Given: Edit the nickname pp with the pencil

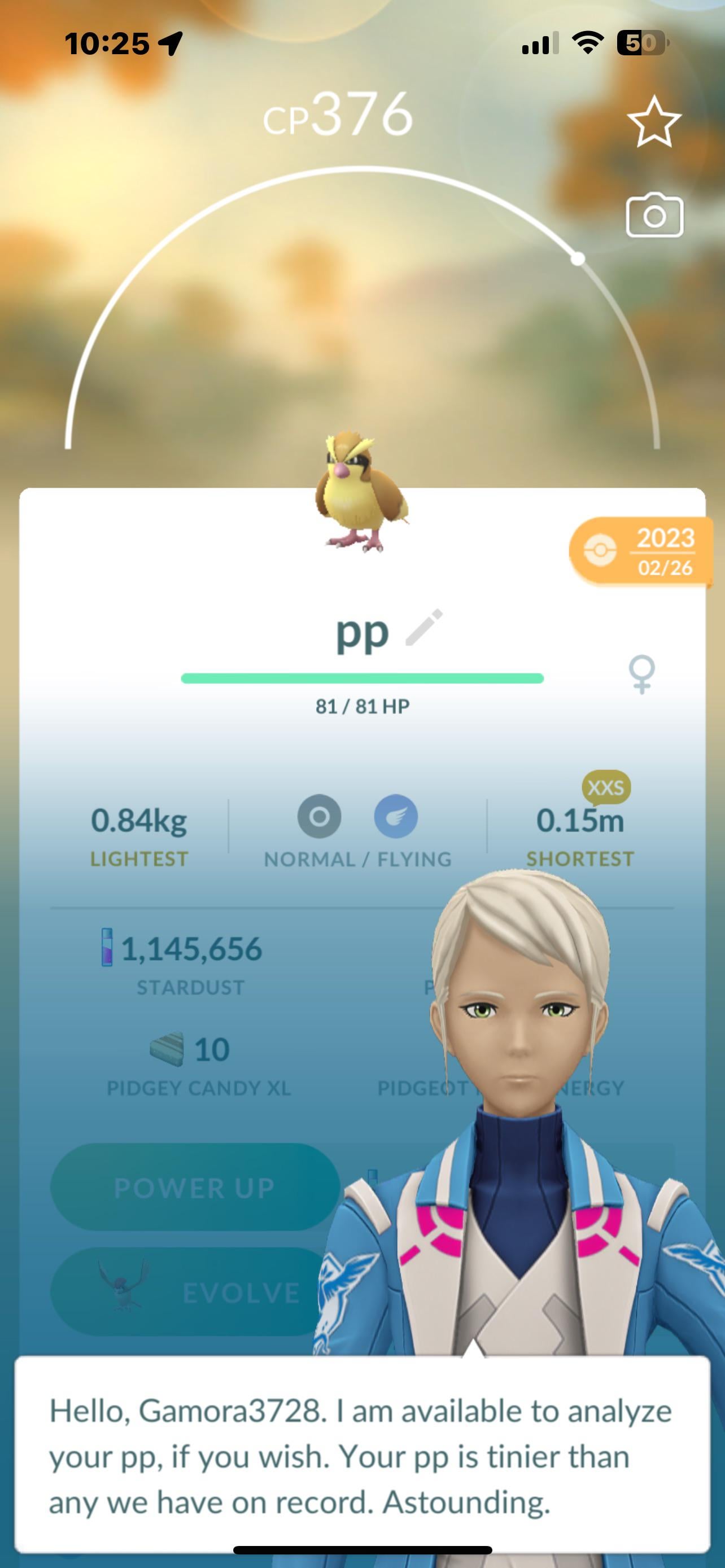Looking at the screenshot, I should coord(424,627).
